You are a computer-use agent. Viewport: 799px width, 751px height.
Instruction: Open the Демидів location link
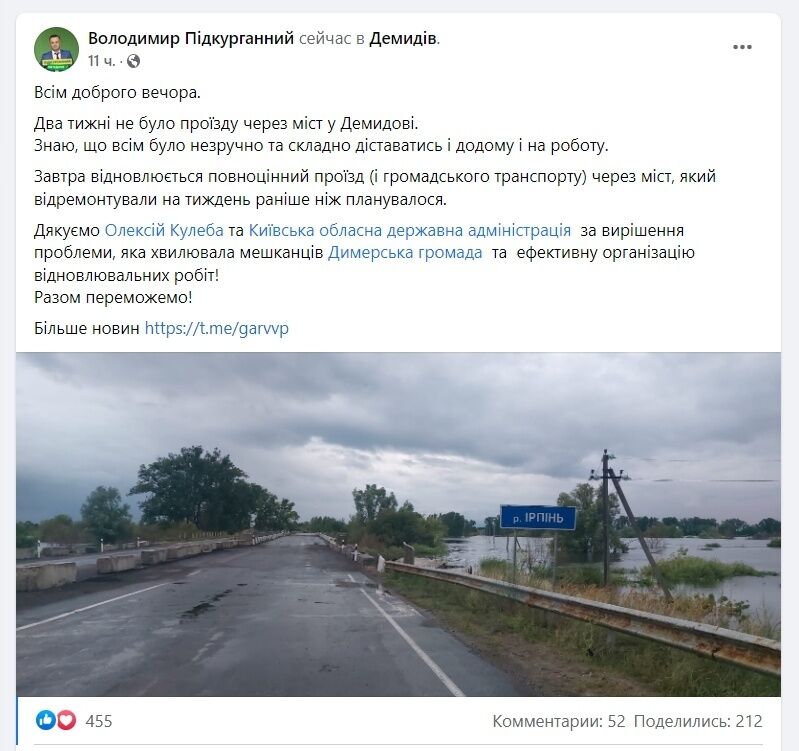[x=403, y=39]
